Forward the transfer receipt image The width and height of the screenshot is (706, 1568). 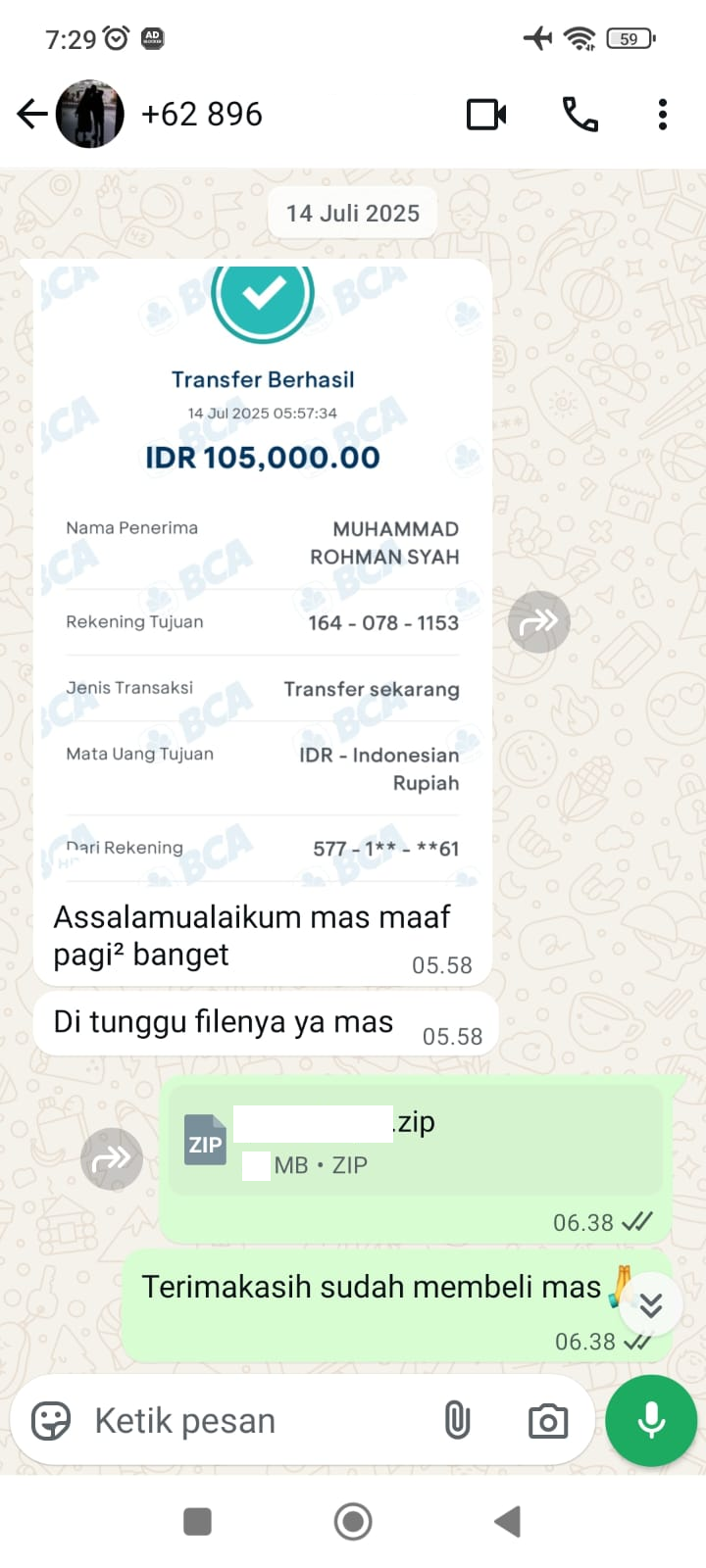(539, 621)
